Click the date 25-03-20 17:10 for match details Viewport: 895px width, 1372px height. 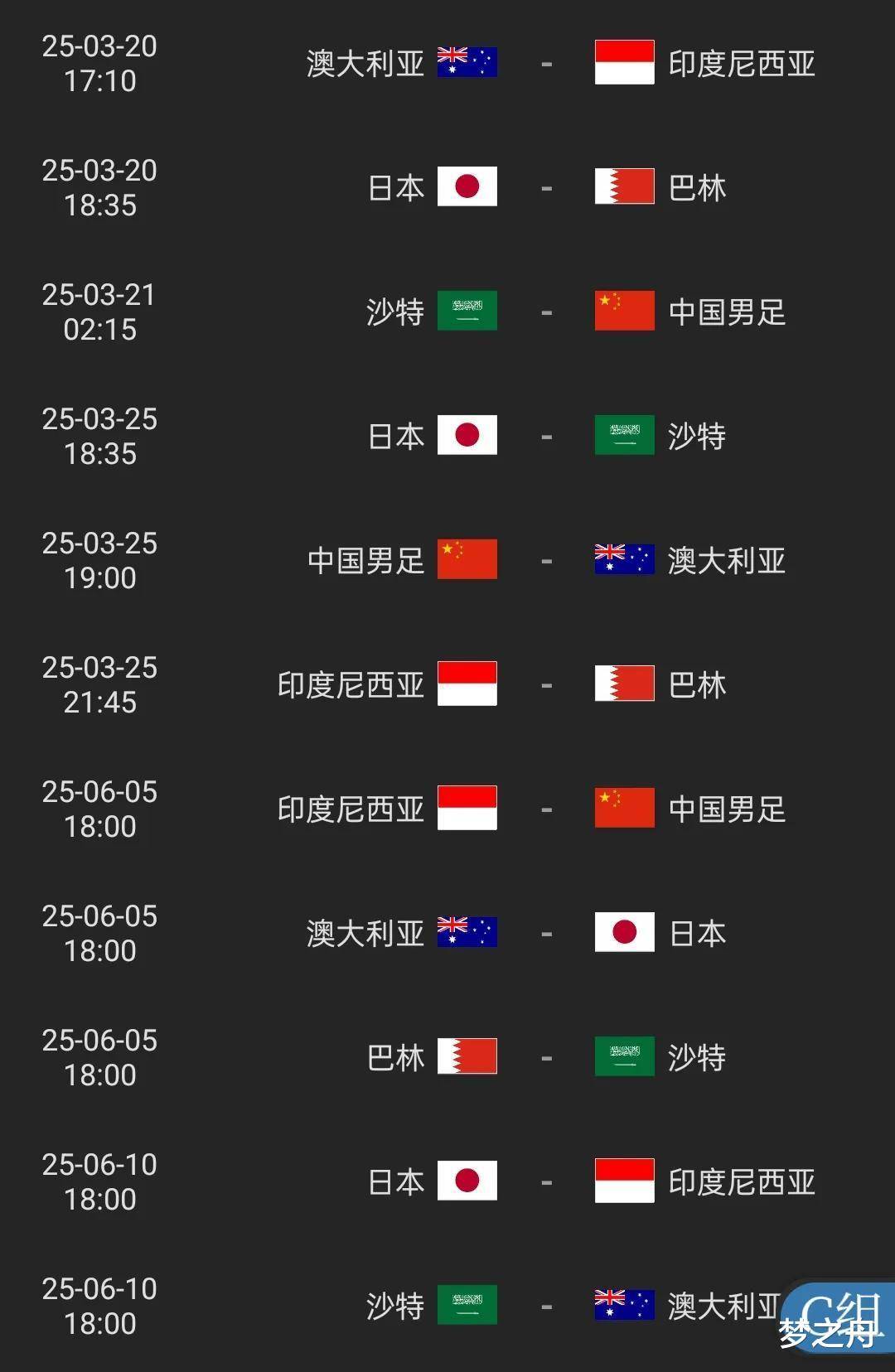99,63
